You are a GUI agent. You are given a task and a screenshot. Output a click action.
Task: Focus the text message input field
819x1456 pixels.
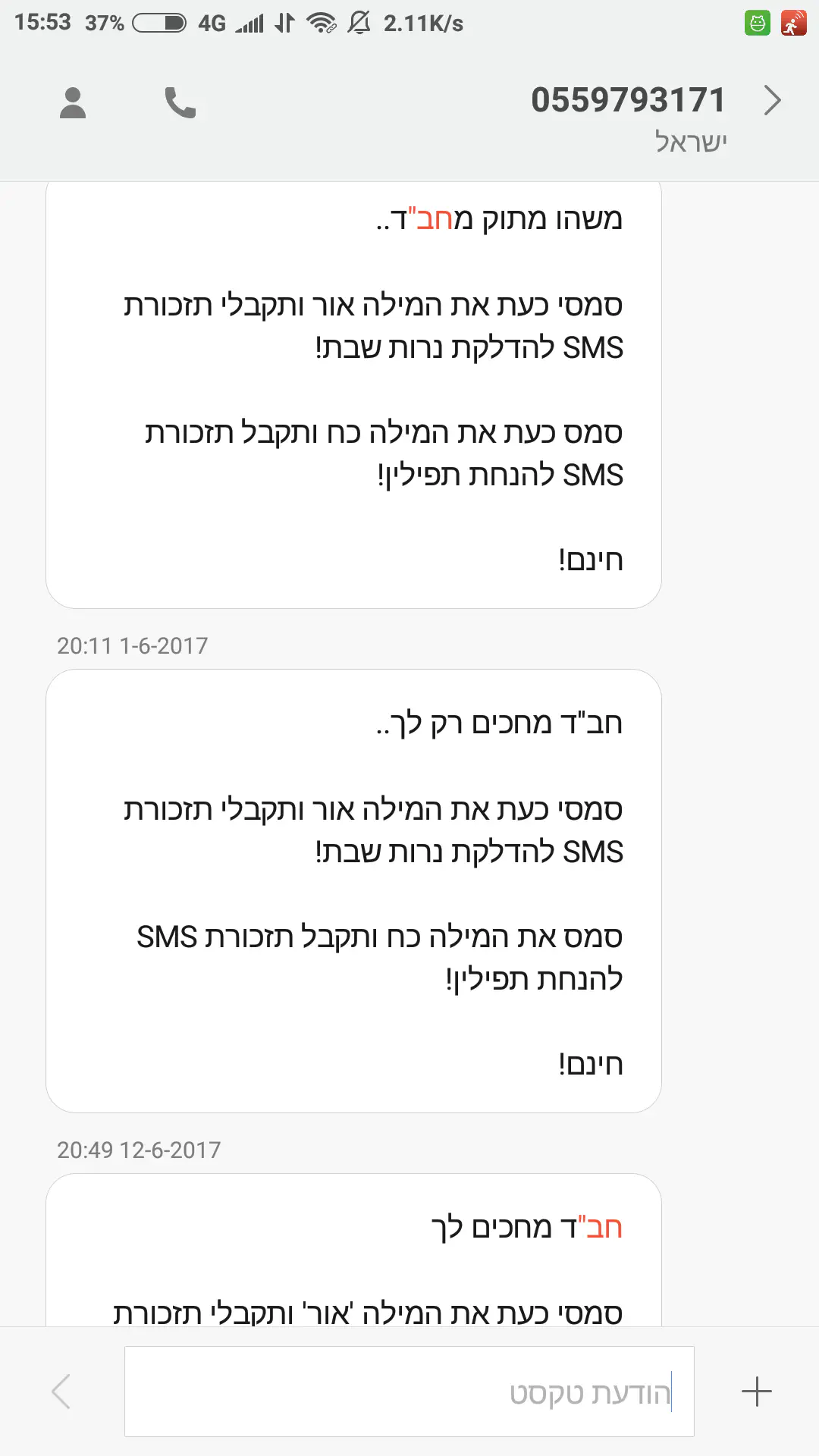click(x=409, y=1392)
